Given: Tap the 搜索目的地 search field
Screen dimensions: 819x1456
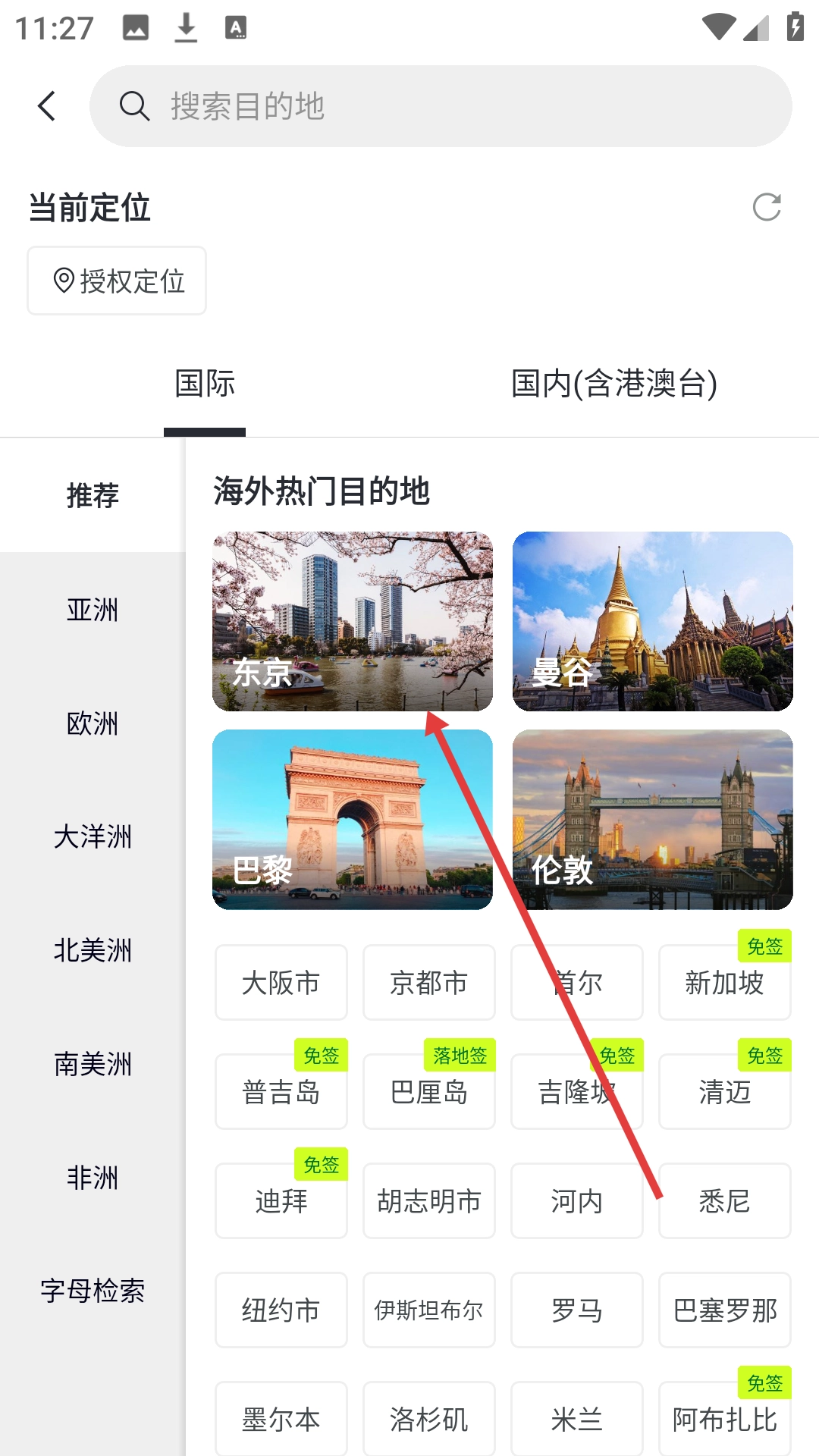Looking at the screenshot, I should [x=441, y=106].
